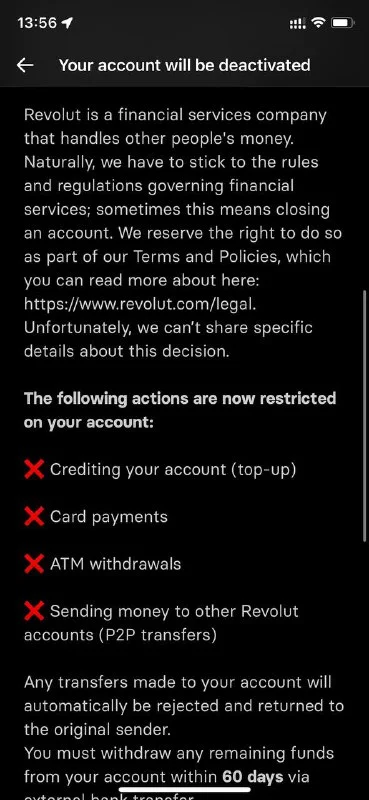Go back using the top-left arrow
The width and height of the screenshot is (369, 800).
(25, 65)
